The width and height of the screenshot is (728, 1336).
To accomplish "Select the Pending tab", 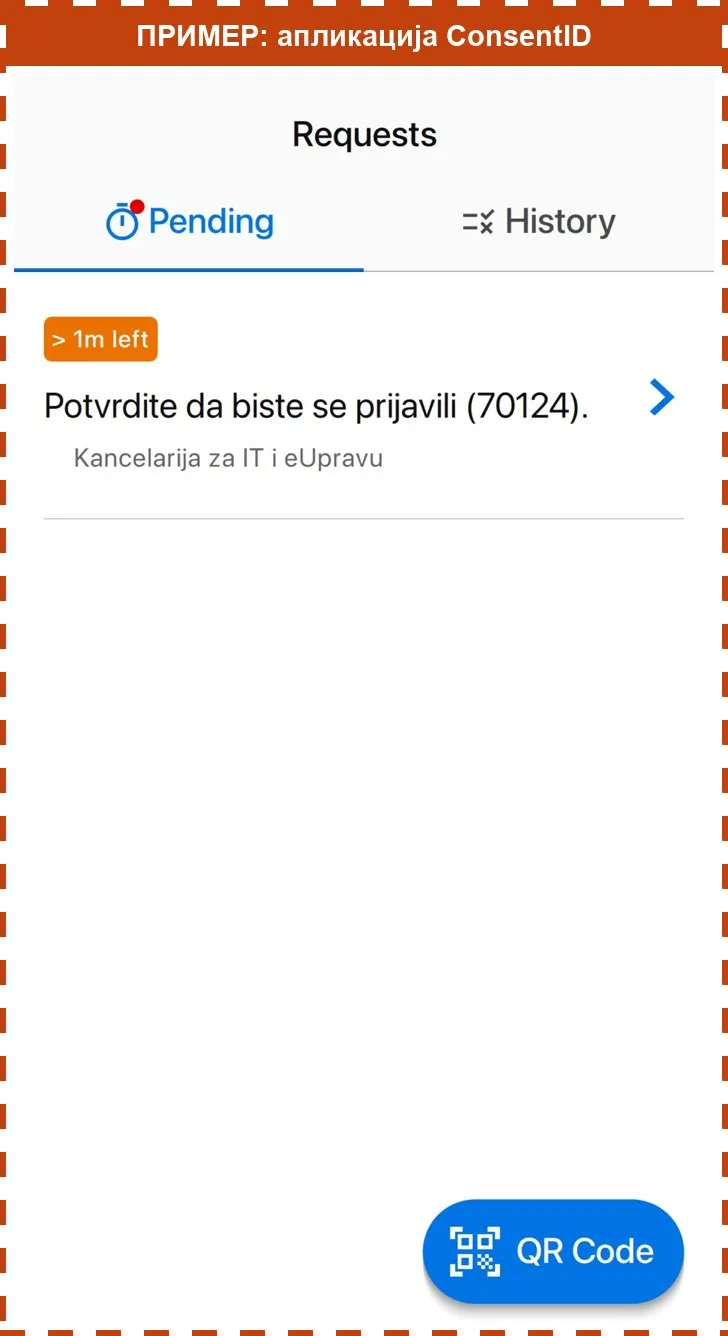I will (189, 222).
